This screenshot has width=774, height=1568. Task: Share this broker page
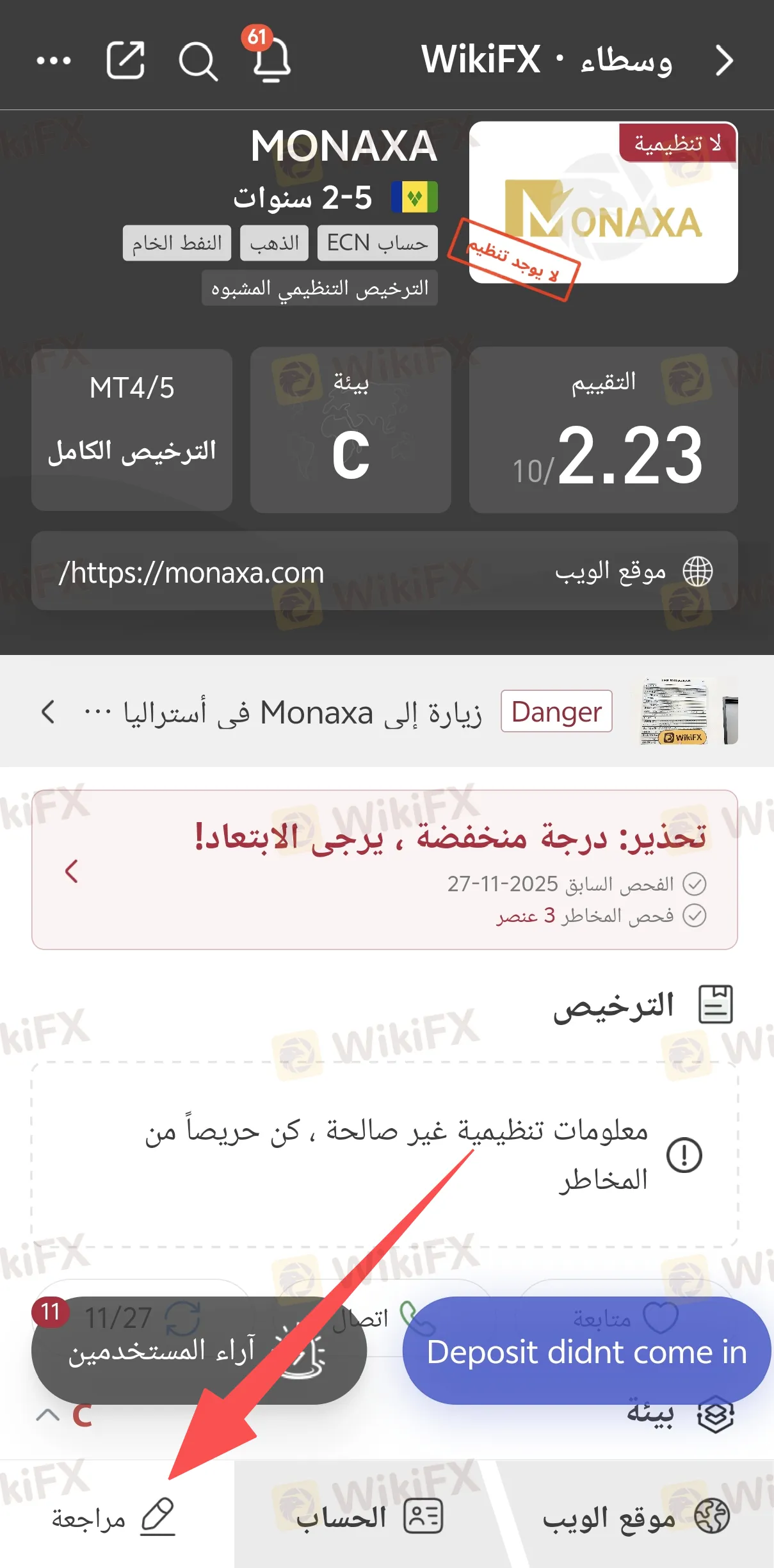coord(125,61)
